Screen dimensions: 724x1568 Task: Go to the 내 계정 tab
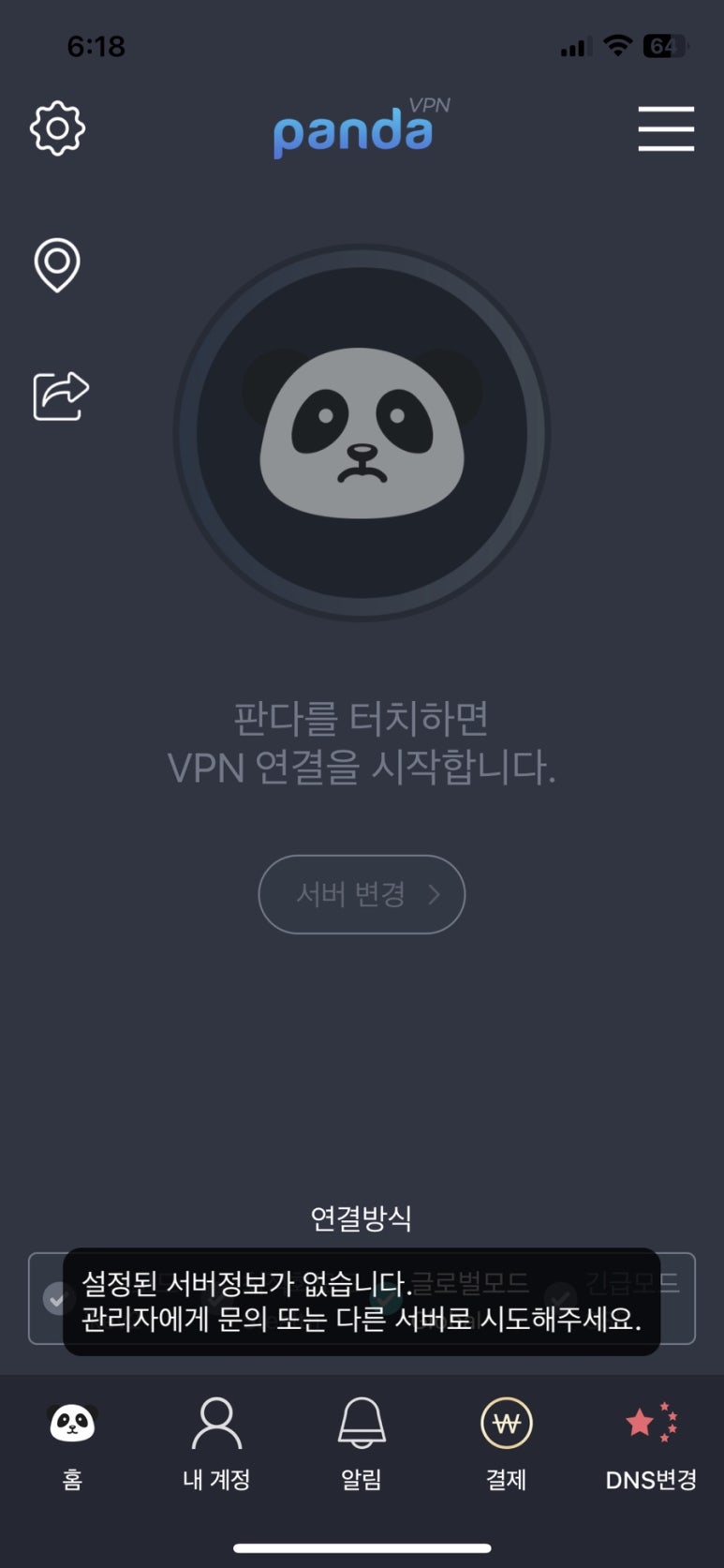click(x=216, y=1443)
